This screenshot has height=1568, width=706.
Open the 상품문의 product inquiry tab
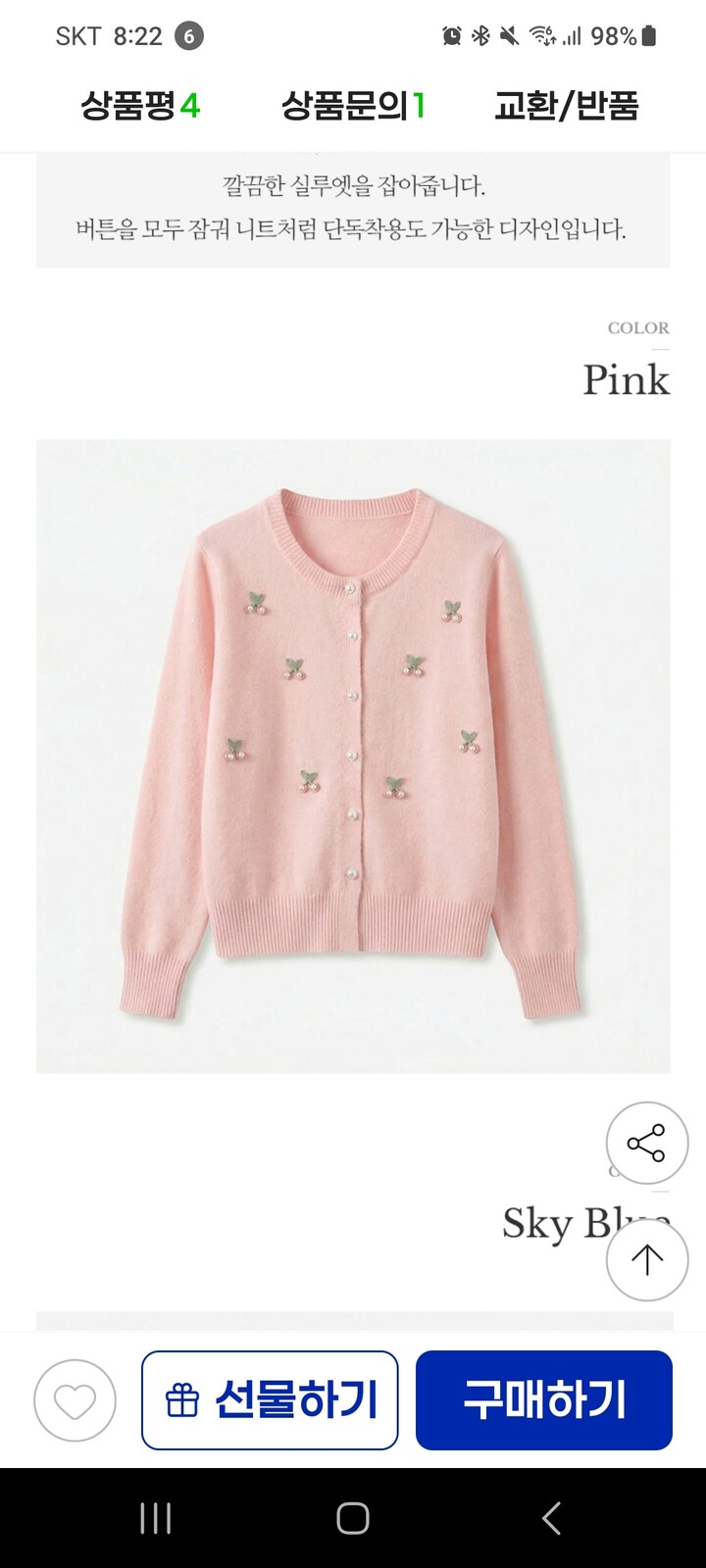tap(353, 106)
